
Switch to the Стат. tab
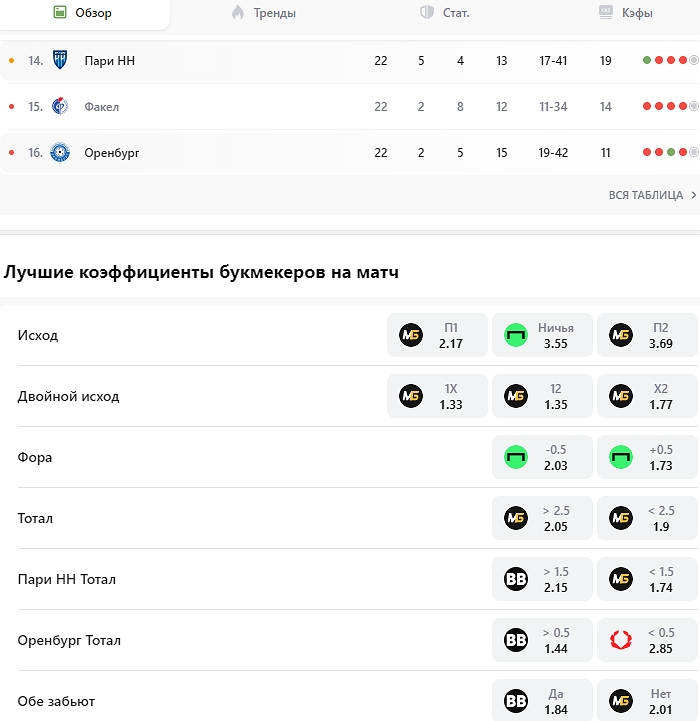pyautogui.click(x=444, y=13)
